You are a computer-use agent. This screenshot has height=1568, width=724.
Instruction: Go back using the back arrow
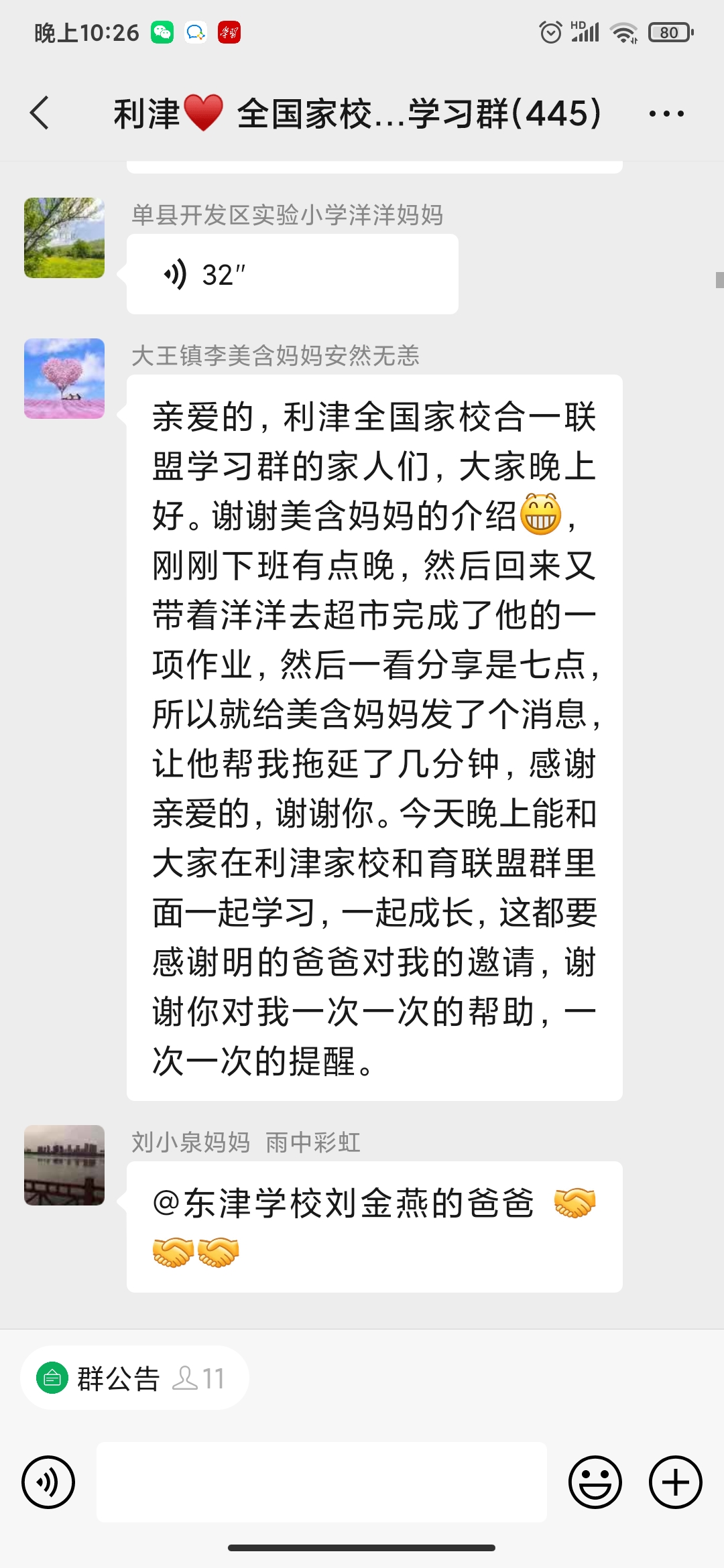coord(40,114)
